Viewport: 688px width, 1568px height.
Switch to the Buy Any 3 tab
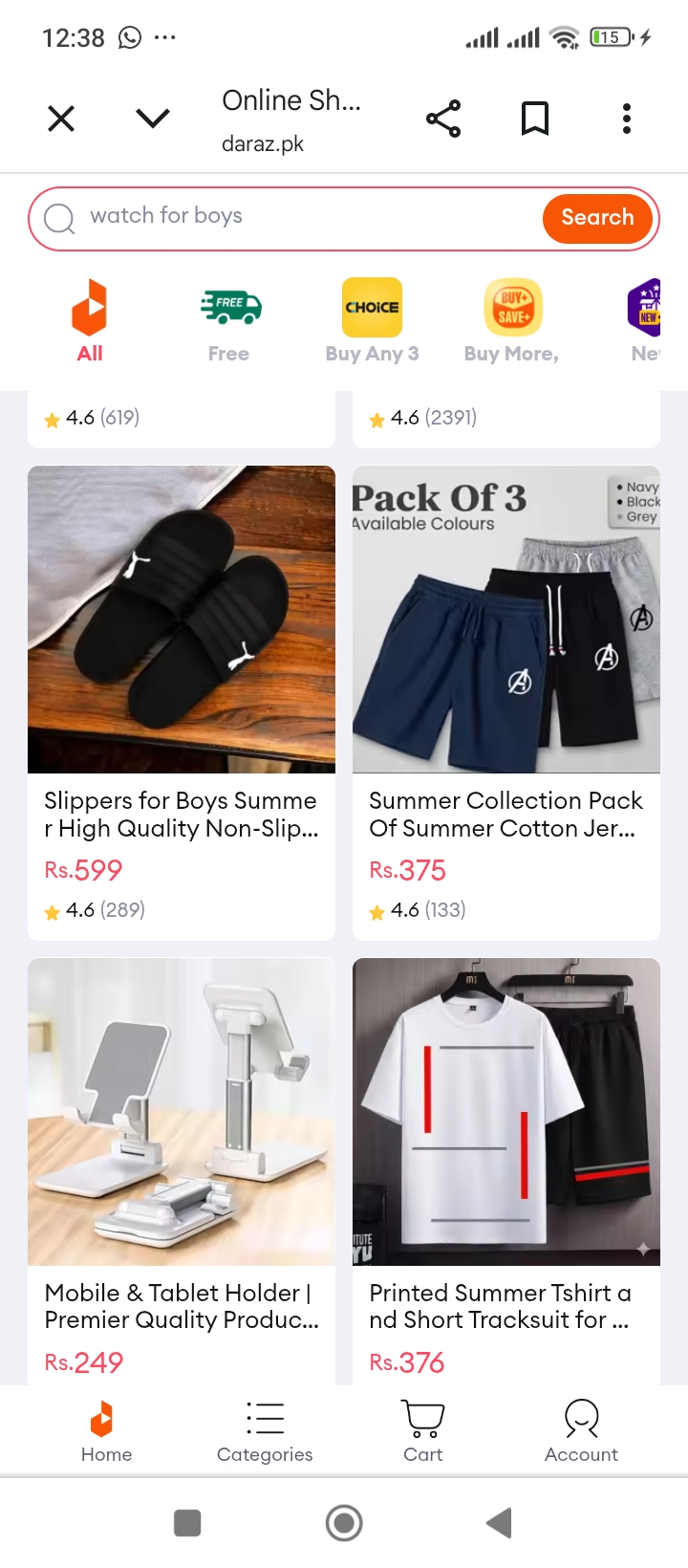tap(373, 320)
